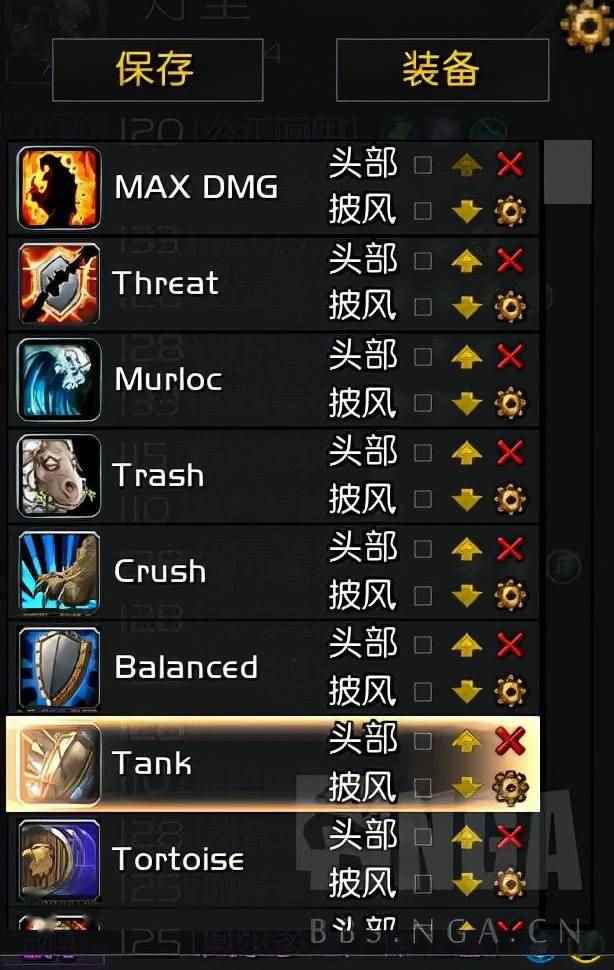The width and height of the screenshot is (614, 970).
Task: Delete the MAX DMG set
Action: coord(510,165)
